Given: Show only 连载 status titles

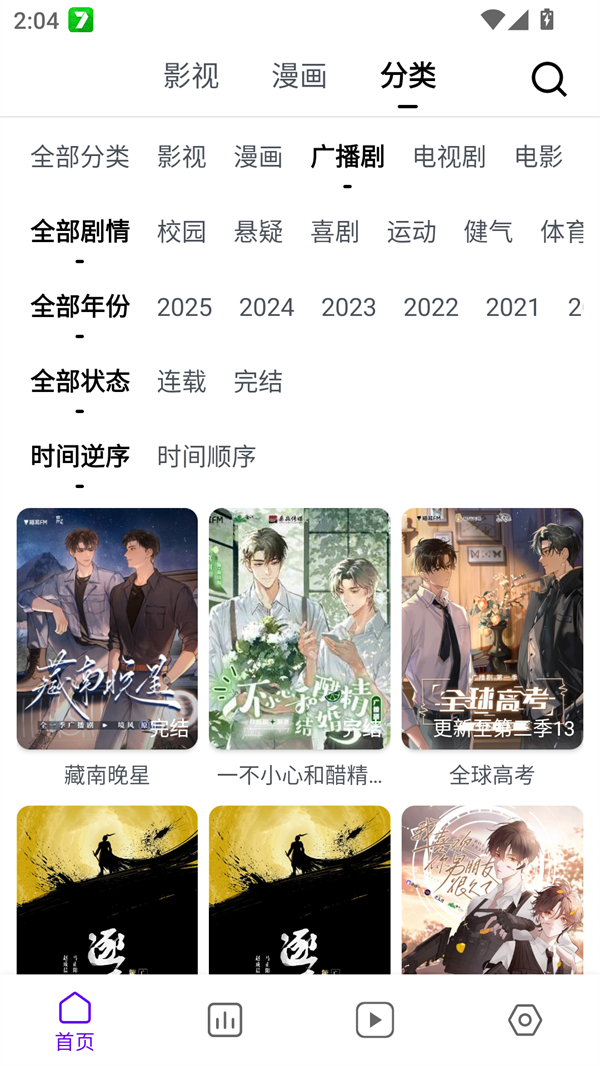Looking at the screenshot, I should click(x=181, y=382).
